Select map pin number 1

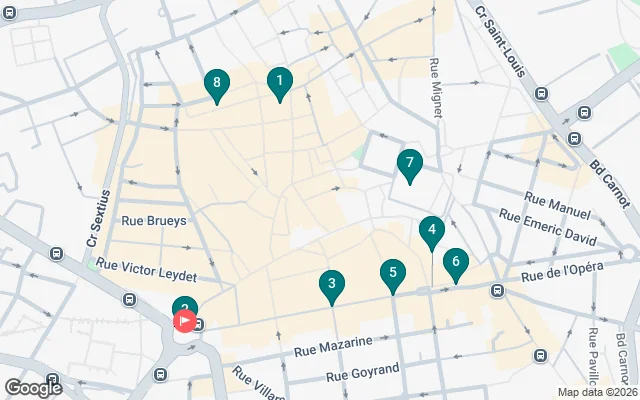(x=280, y=84)
